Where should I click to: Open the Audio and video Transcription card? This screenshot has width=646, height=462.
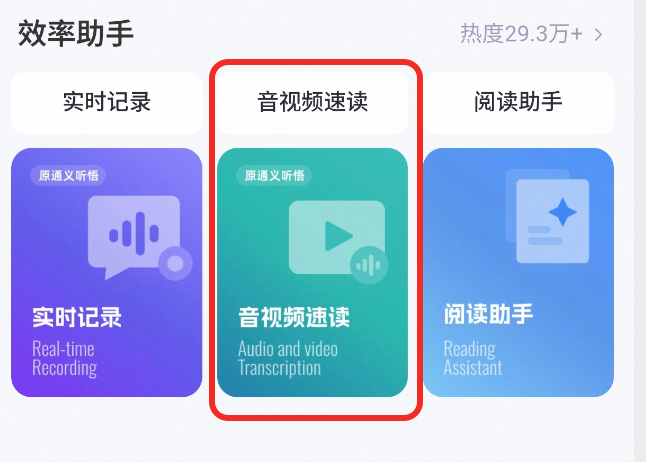(312, 272)
